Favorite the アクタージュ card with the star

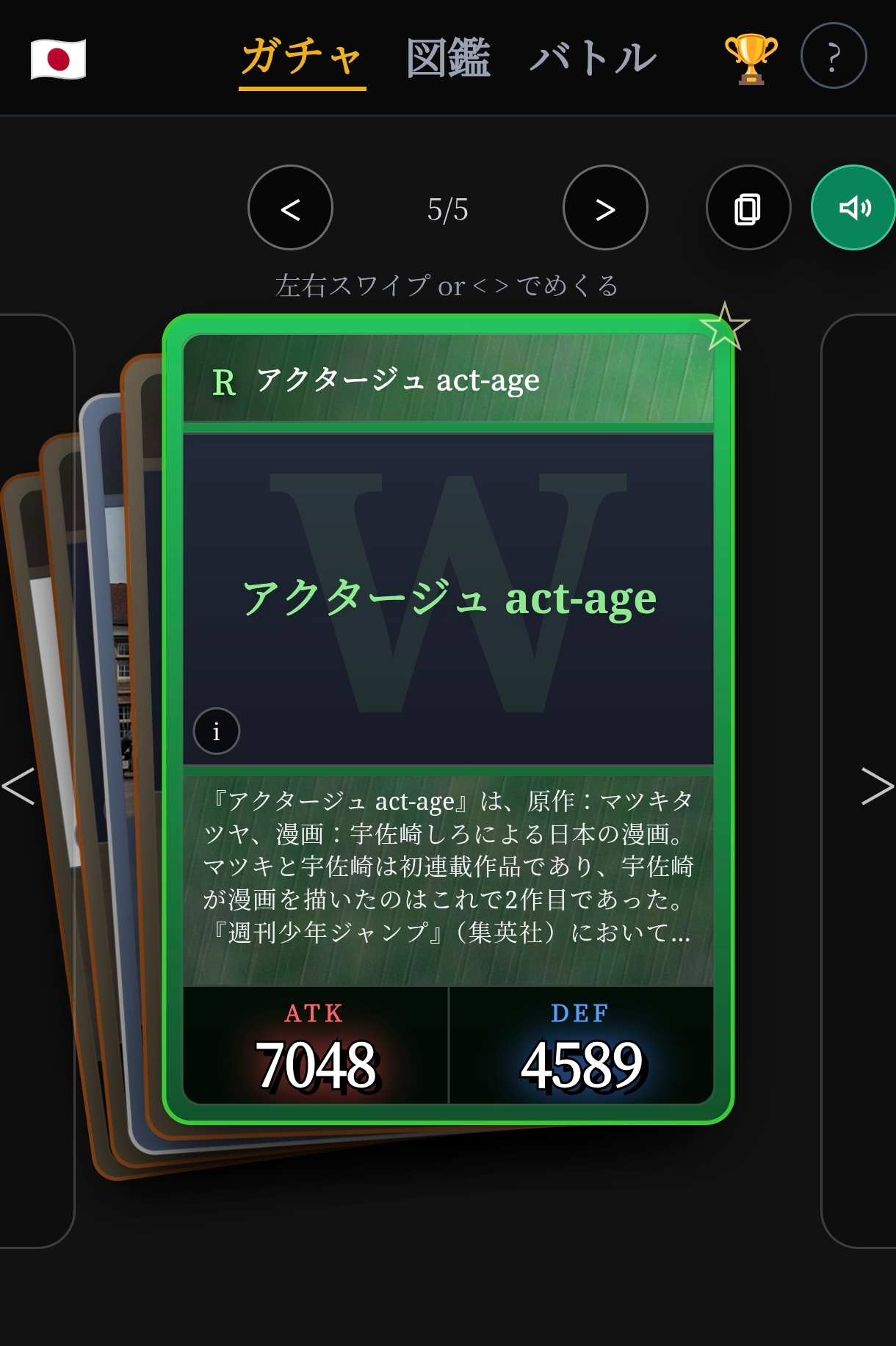(x=724, y=327)
